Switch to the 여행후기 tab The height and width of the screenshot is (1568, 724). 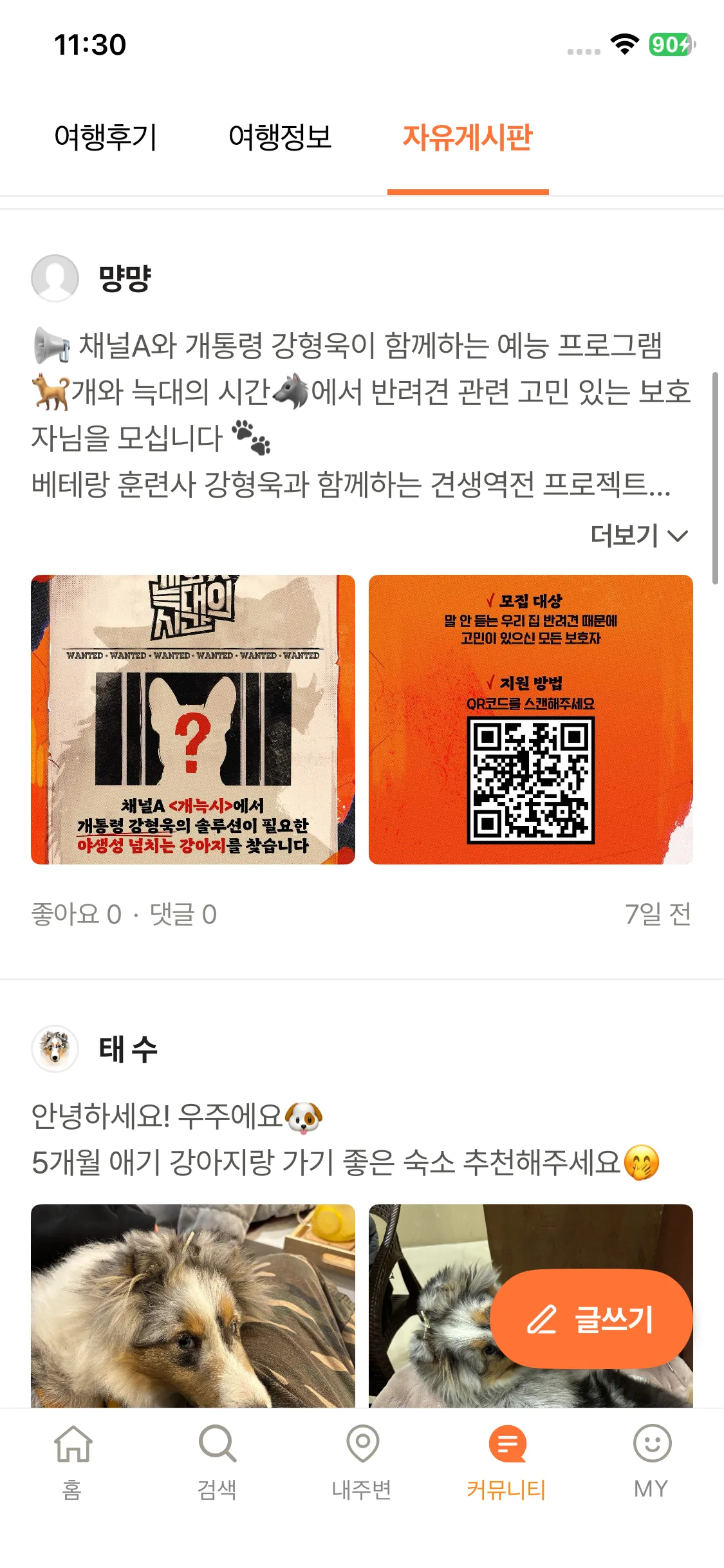click(106, 137)
